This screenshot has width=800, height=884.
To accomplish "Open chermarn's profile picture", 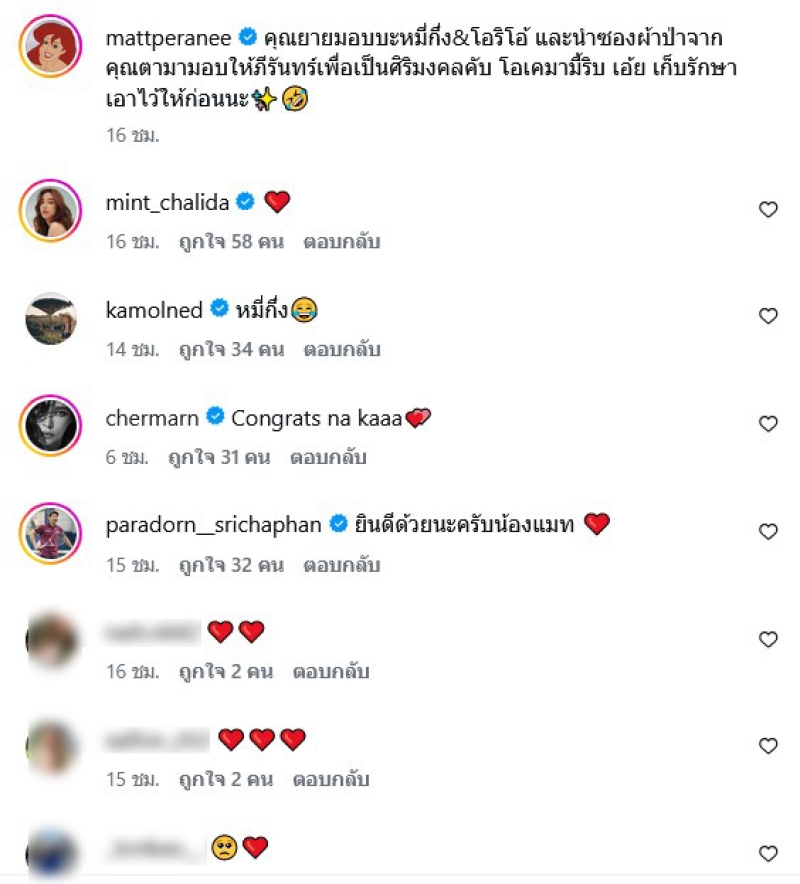I will pyautogui.click(x=50, y=425).
